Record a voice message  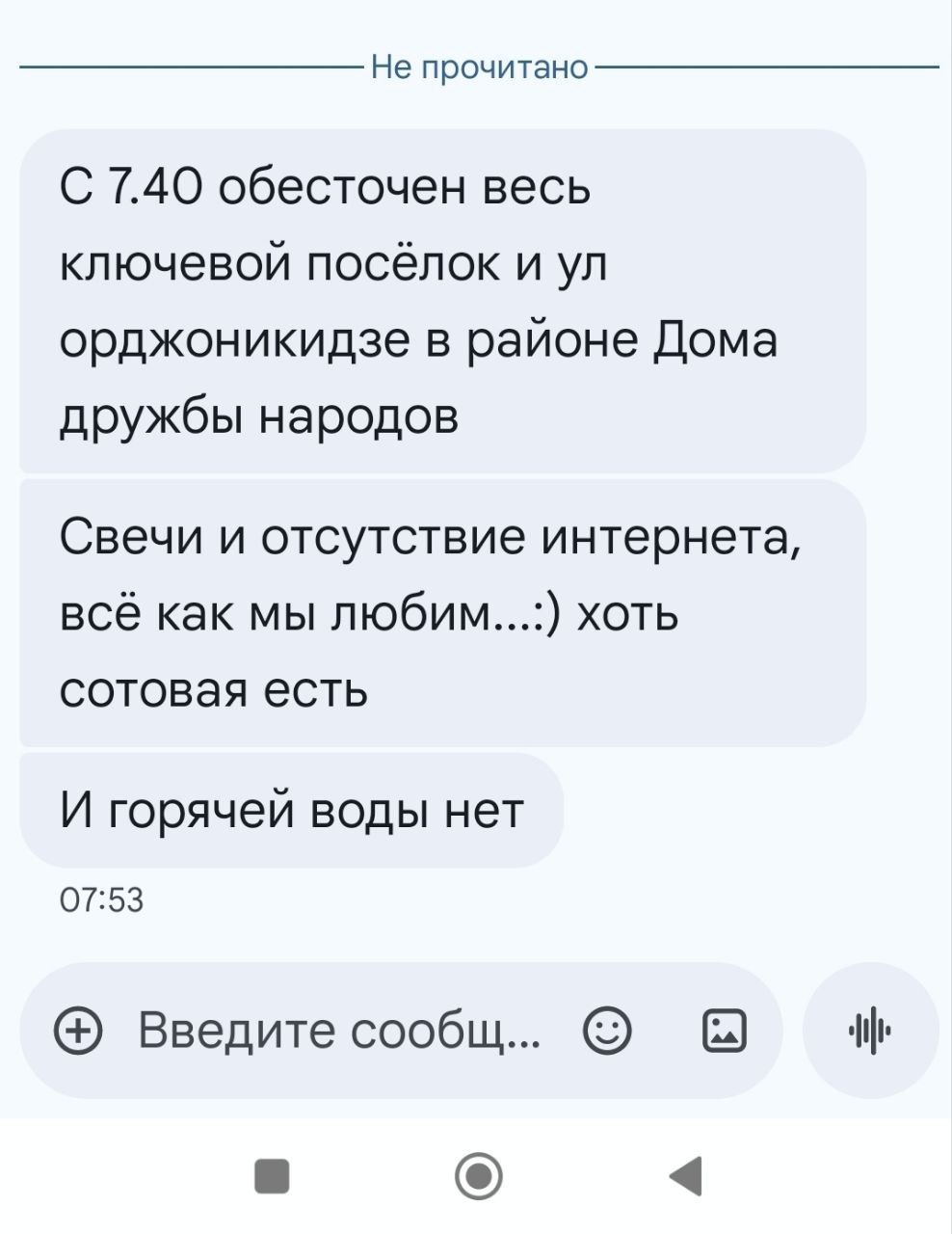(x=871, y=1031)
